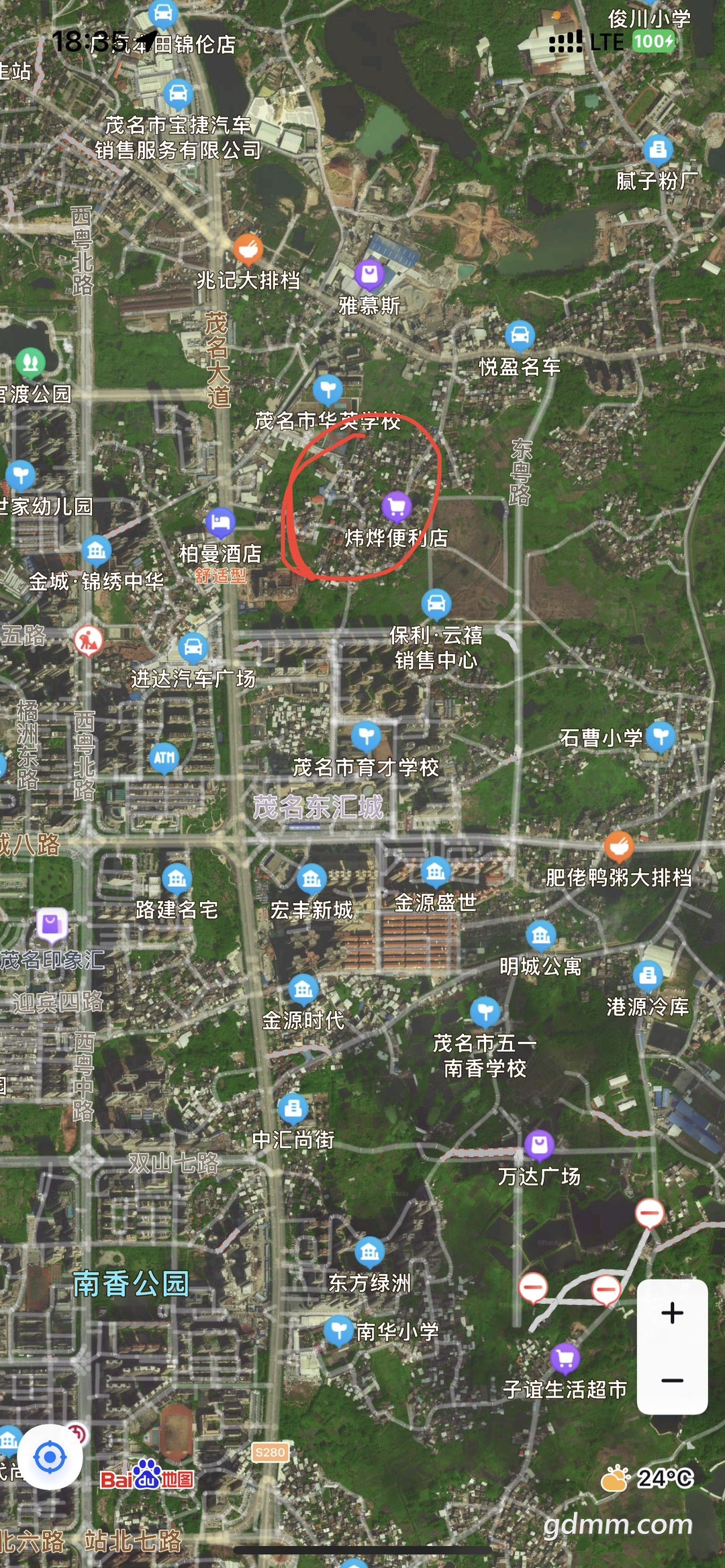Tap the 茂名市育才学校 marker
The image size is (725, 1568).
click(x=366, y=736)
